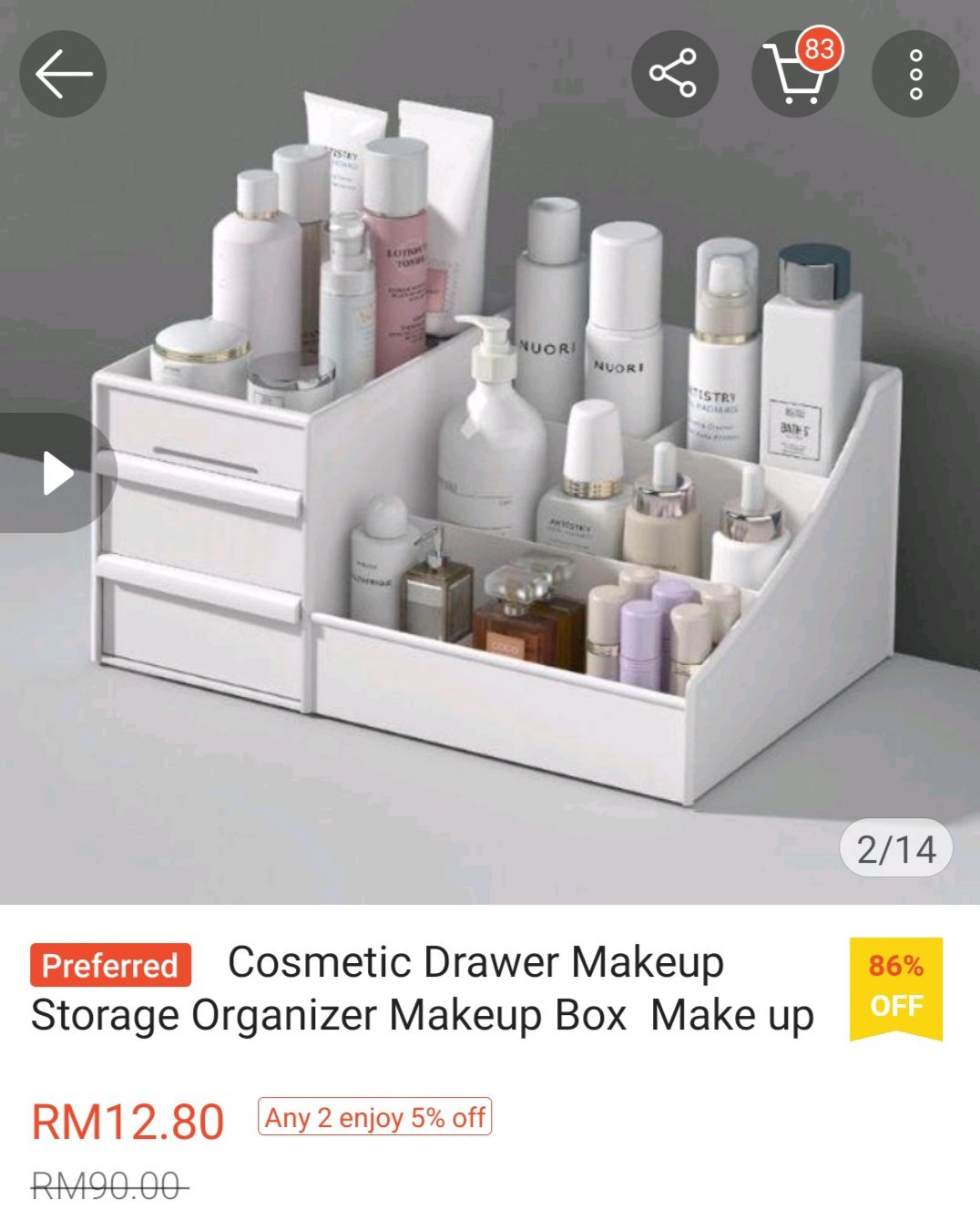This screenshot has width=980, height=1230.
Task: Go back using the arrow icon
Action: coord(63,74)
